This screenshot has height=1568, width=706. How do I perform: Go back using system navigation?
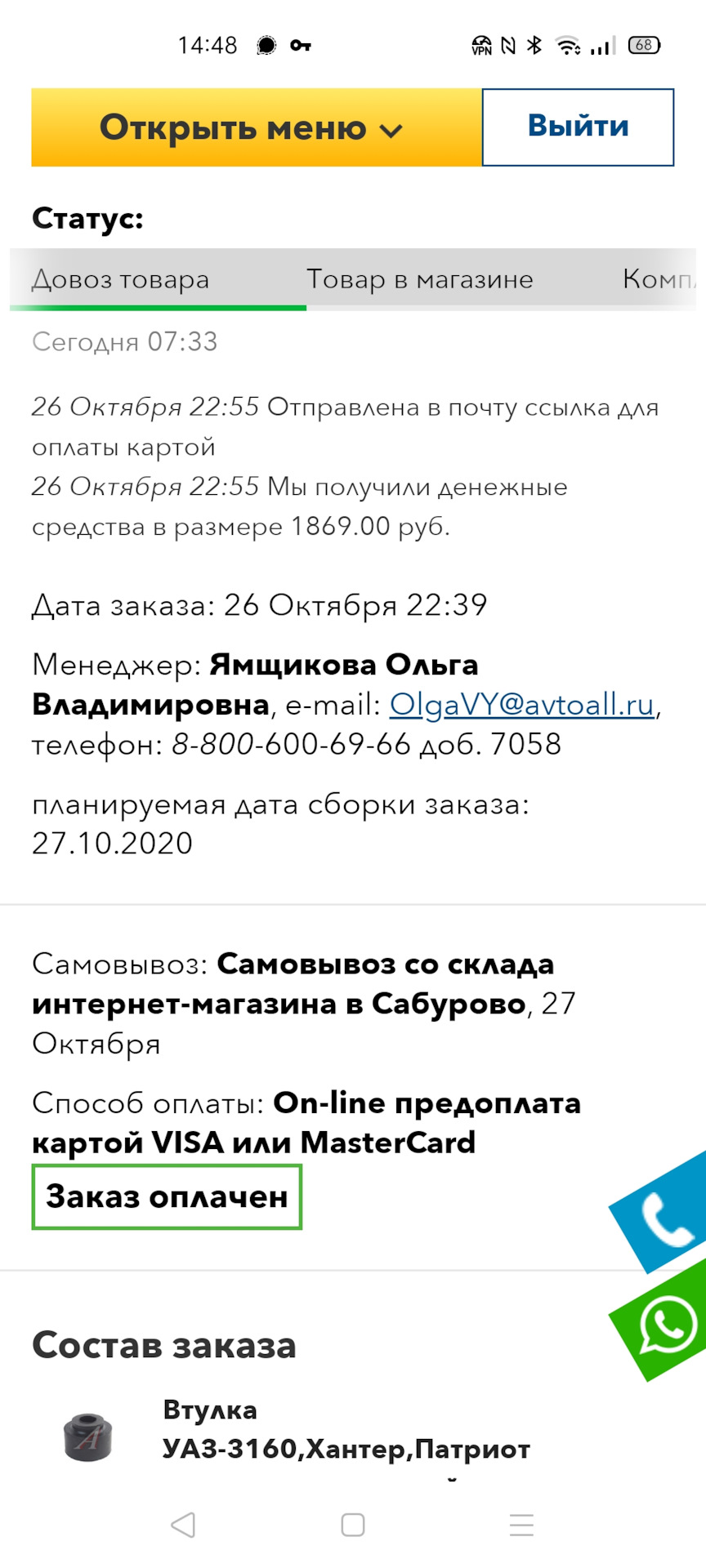coord(183,1524)
